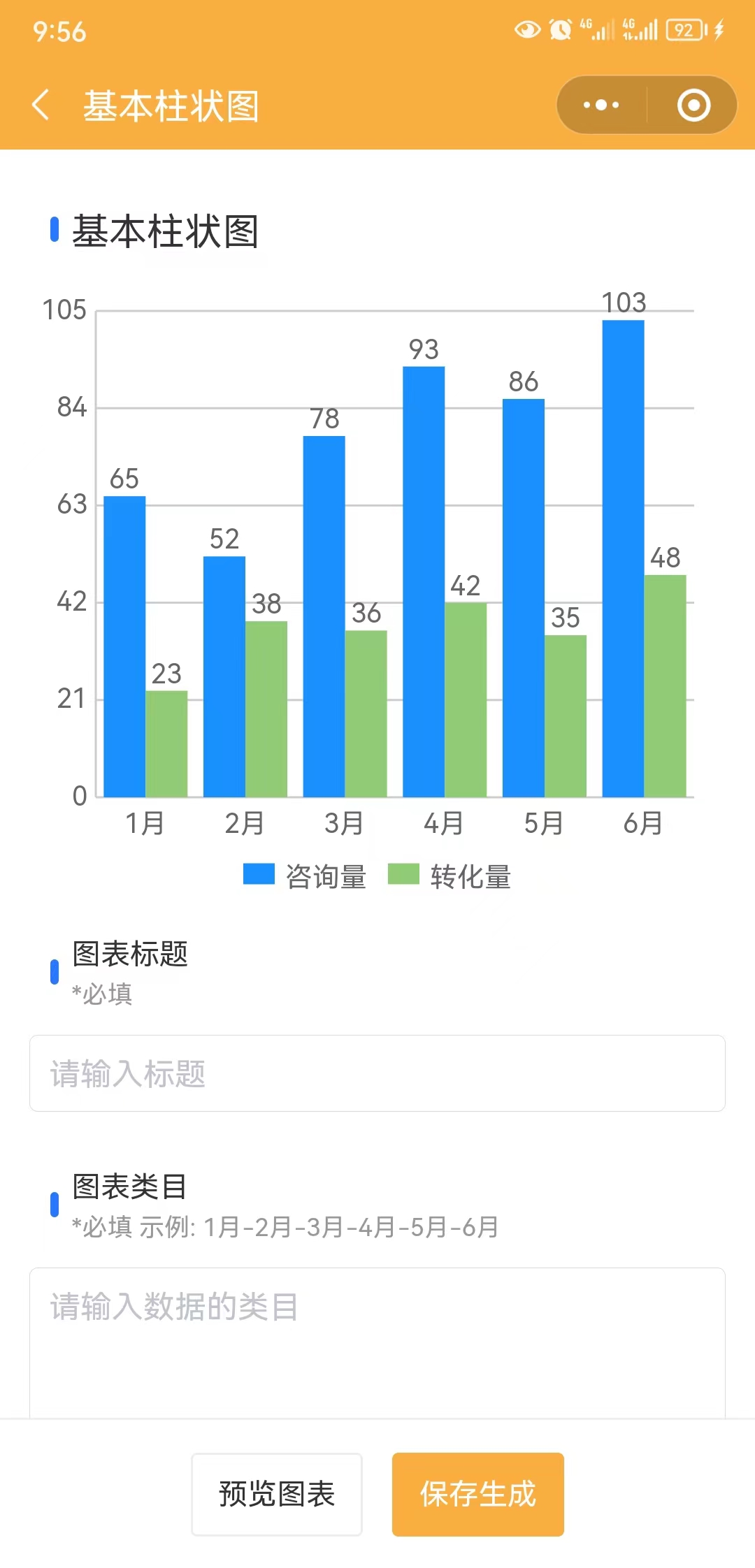Close the mini program via circle icon
The height and width of the screenshot is (1568, 755).
[693, 106]
